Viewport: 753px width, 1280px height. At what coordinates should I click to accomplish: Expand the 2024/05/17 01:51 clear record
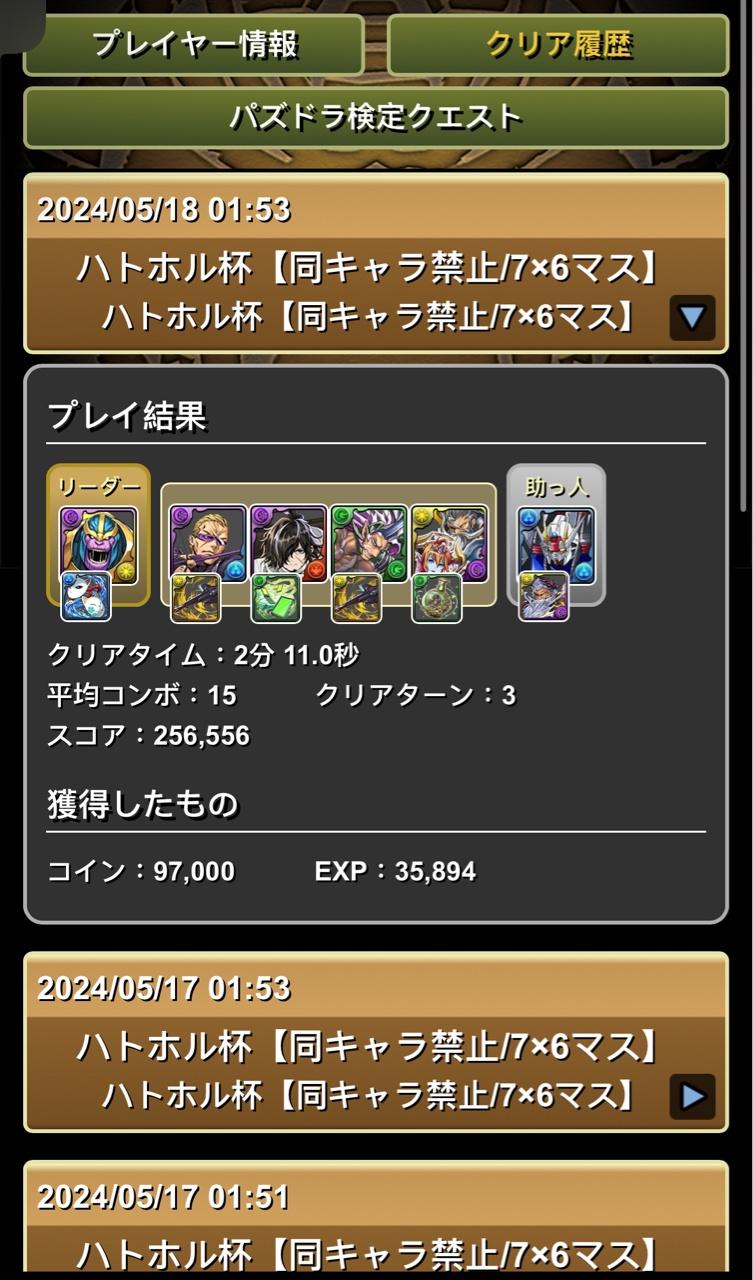coord(376,1225)
